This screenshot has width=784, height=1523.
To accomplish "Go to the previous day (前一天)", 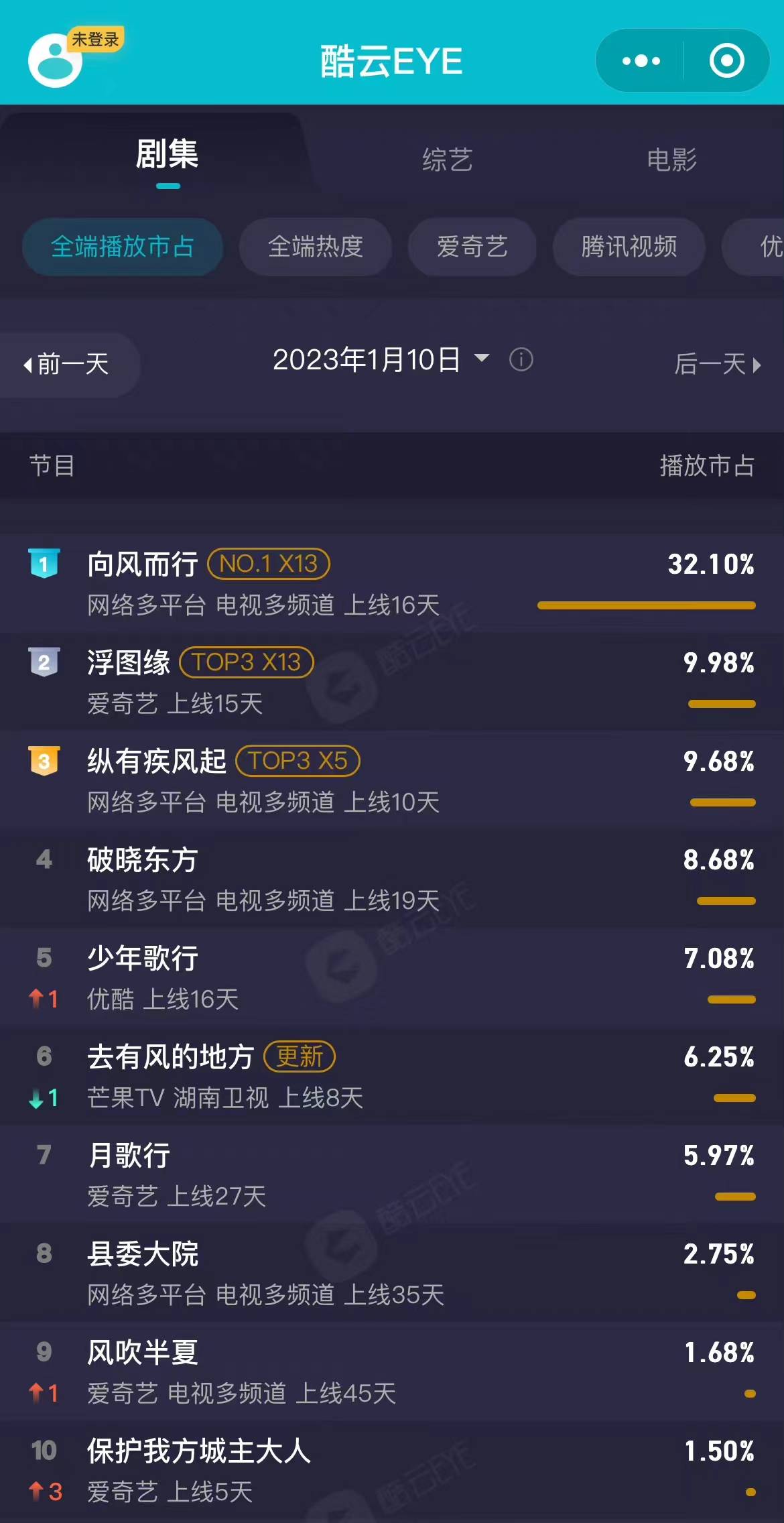I will (x=67, y=365).
